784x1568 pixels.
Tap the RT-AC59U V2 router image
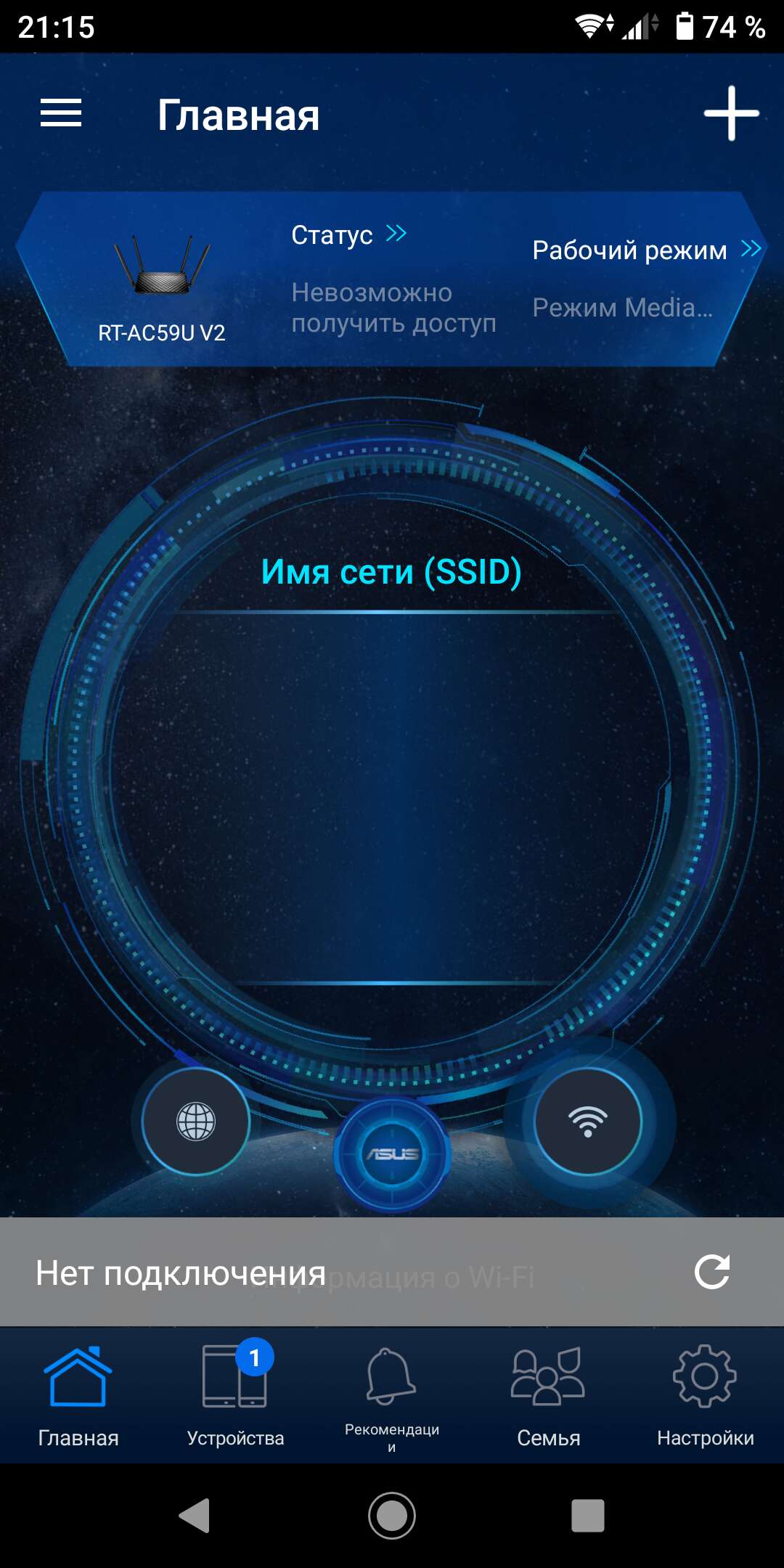162,264
